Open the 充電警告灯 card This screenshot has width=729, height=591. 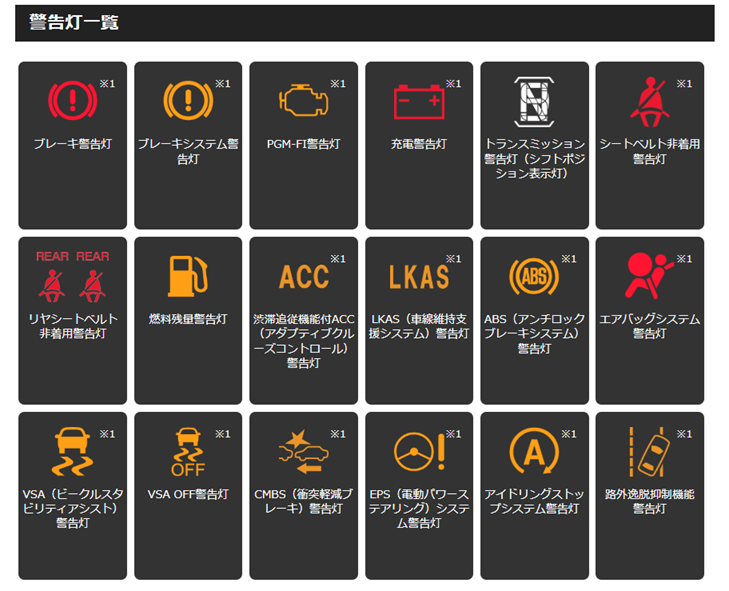tap(419, 145)
